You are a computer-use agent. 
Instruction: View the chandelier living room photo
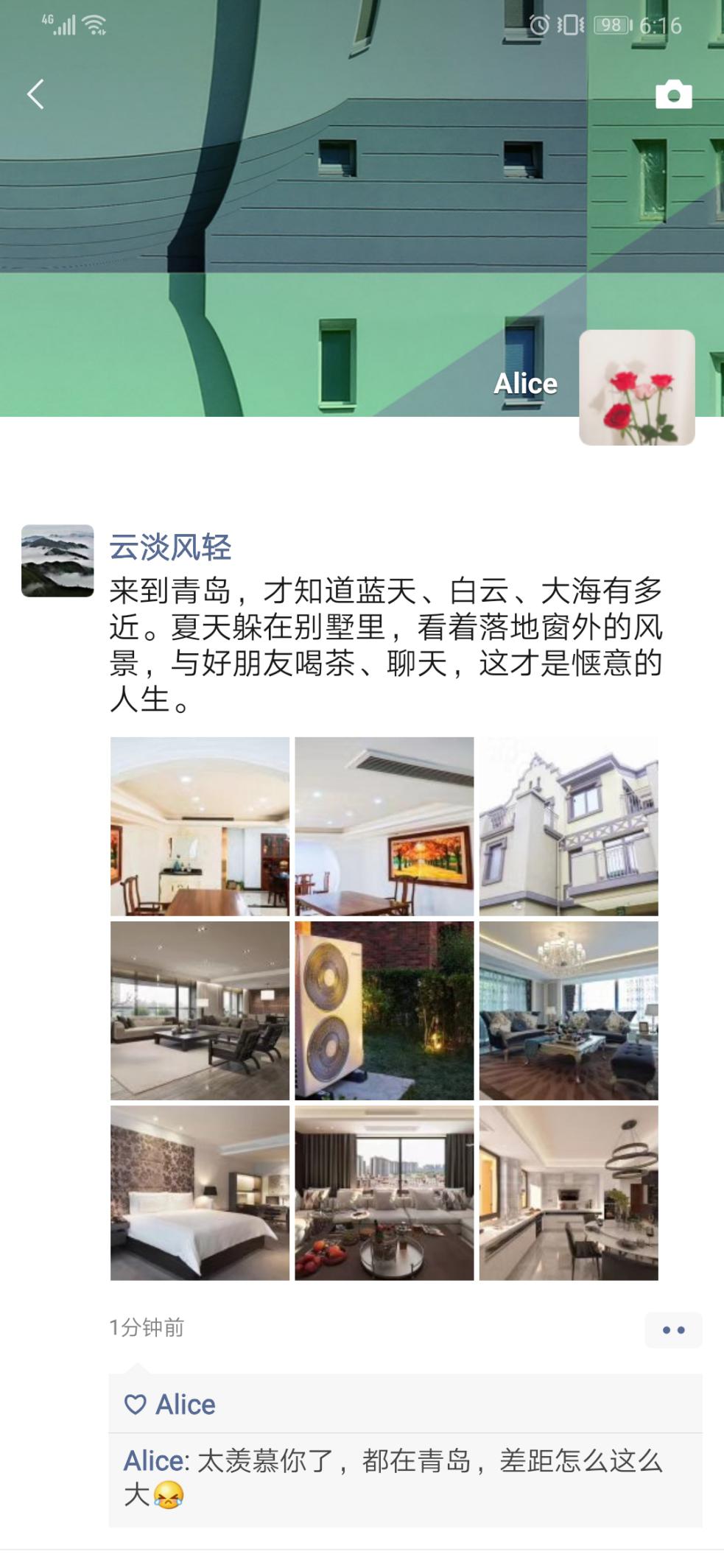(568, 1010)
